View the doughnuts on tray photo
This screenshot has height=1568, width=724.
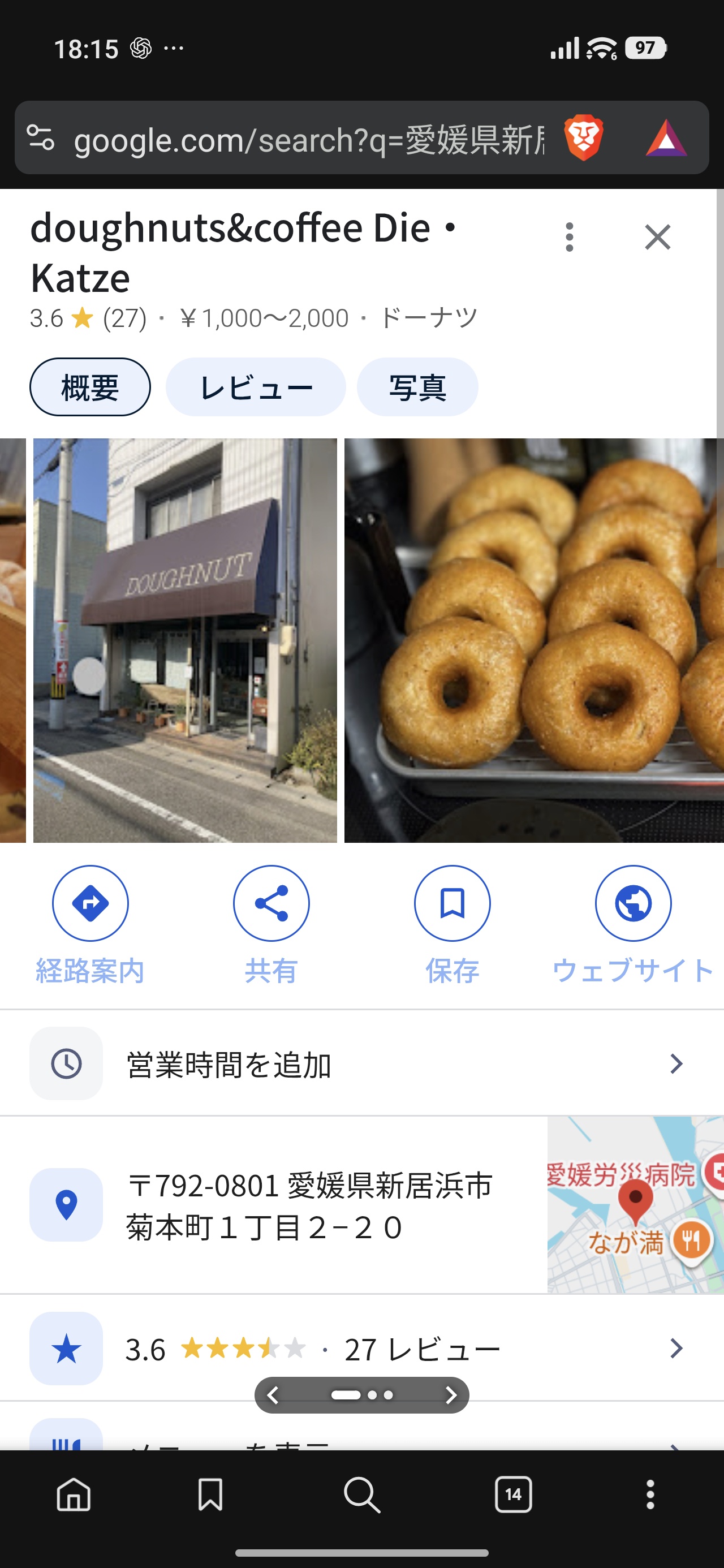pos(533,640)
